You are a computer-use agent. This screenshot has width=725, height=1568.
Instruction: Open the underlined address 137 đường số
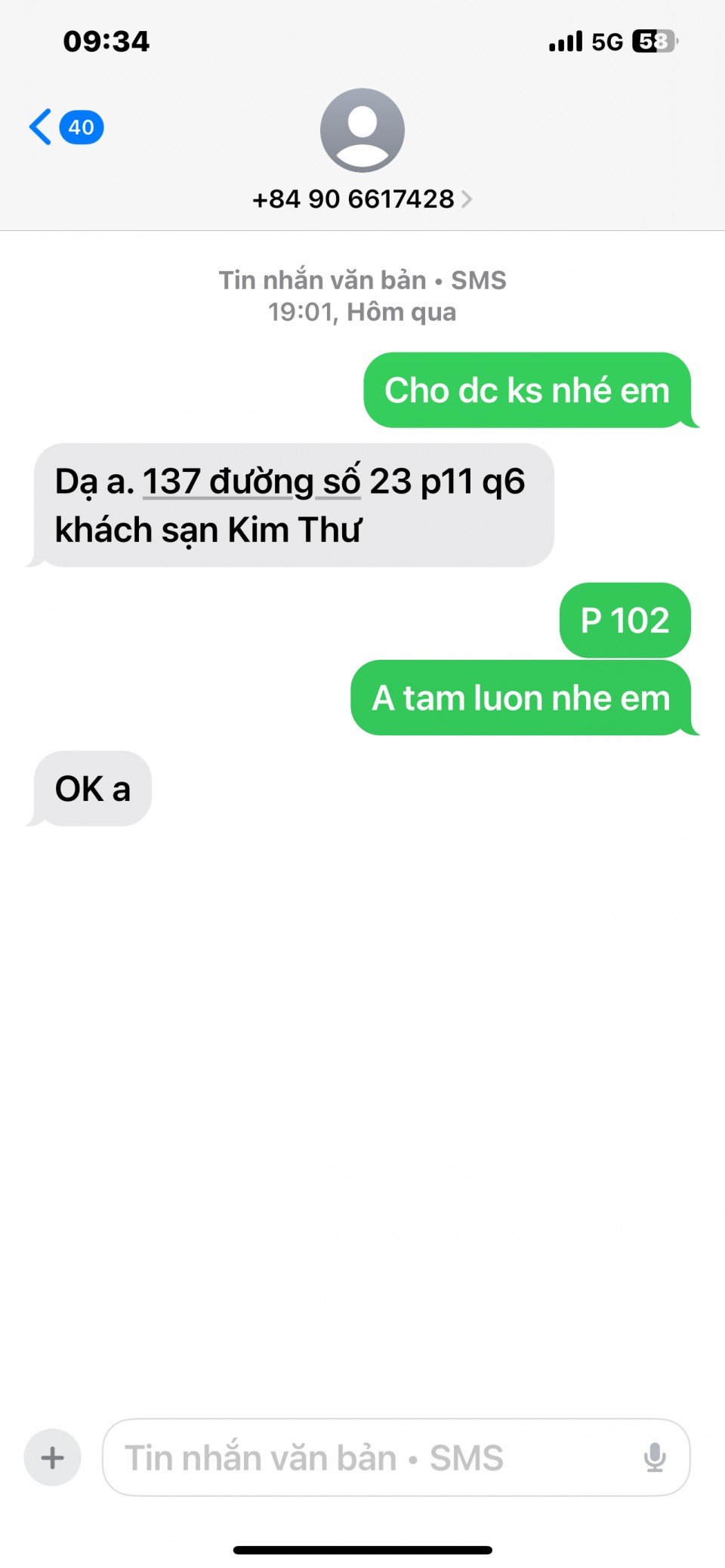(251, 482)
